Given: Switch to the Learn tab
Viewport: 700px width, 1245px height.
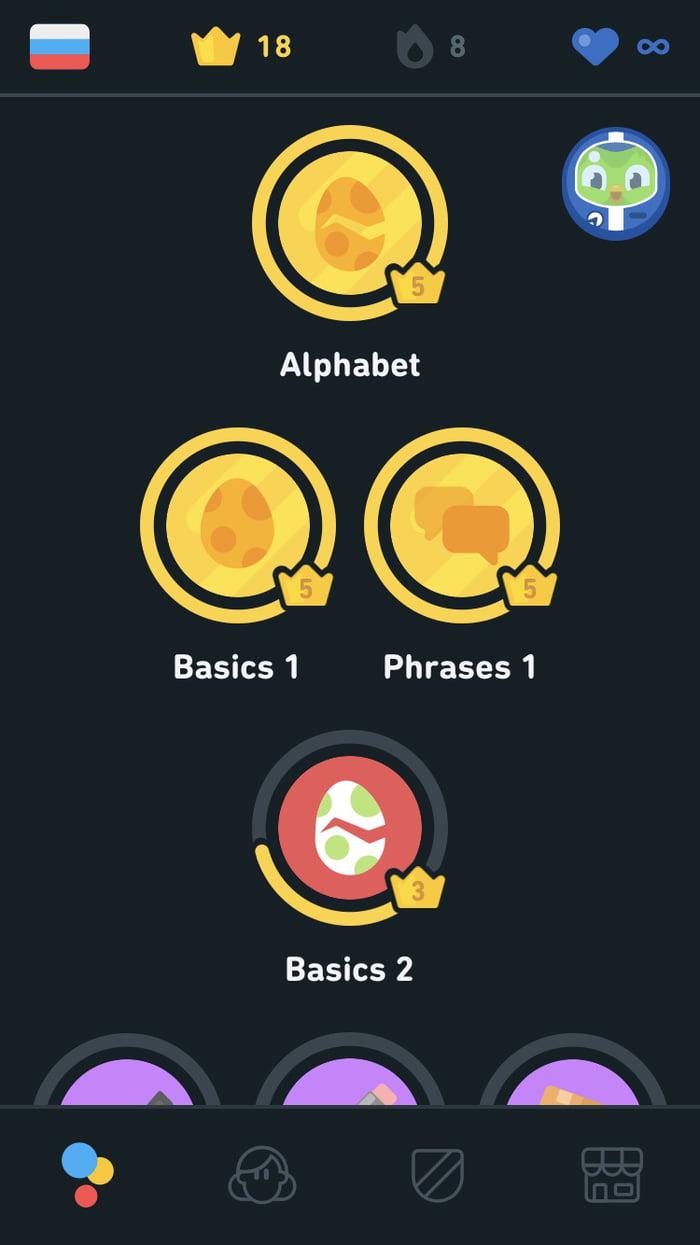Looking at the screenshot, I should [87, 1175].
